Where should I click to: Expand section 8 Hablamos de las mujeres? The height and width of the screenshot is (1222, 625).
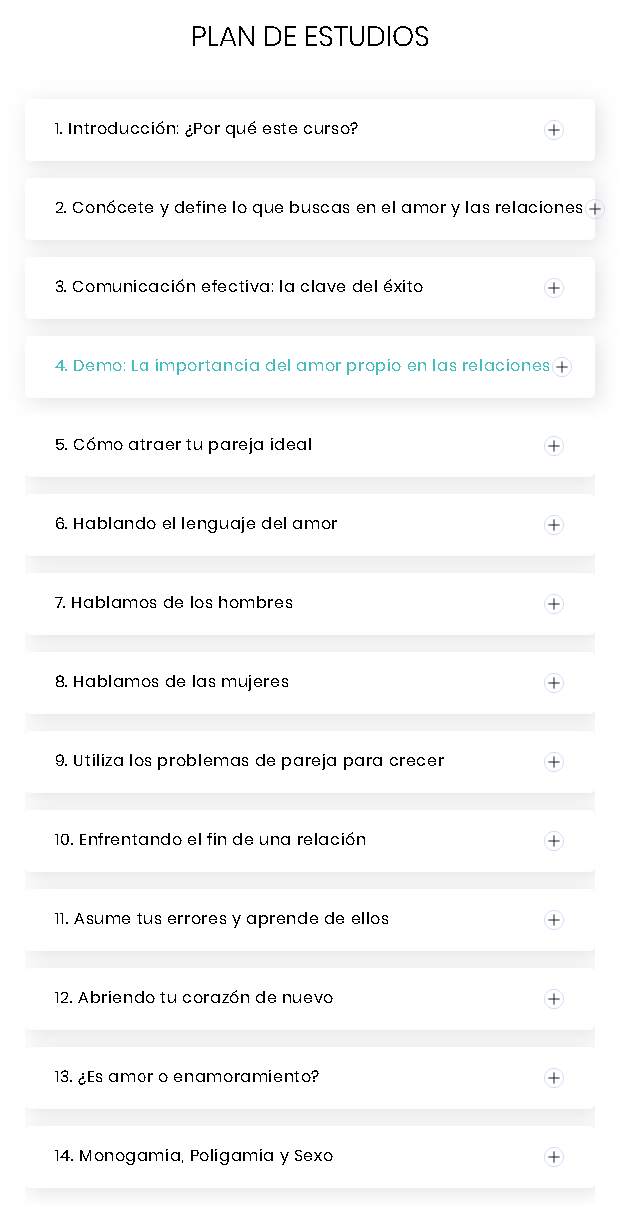click(553, 683)
